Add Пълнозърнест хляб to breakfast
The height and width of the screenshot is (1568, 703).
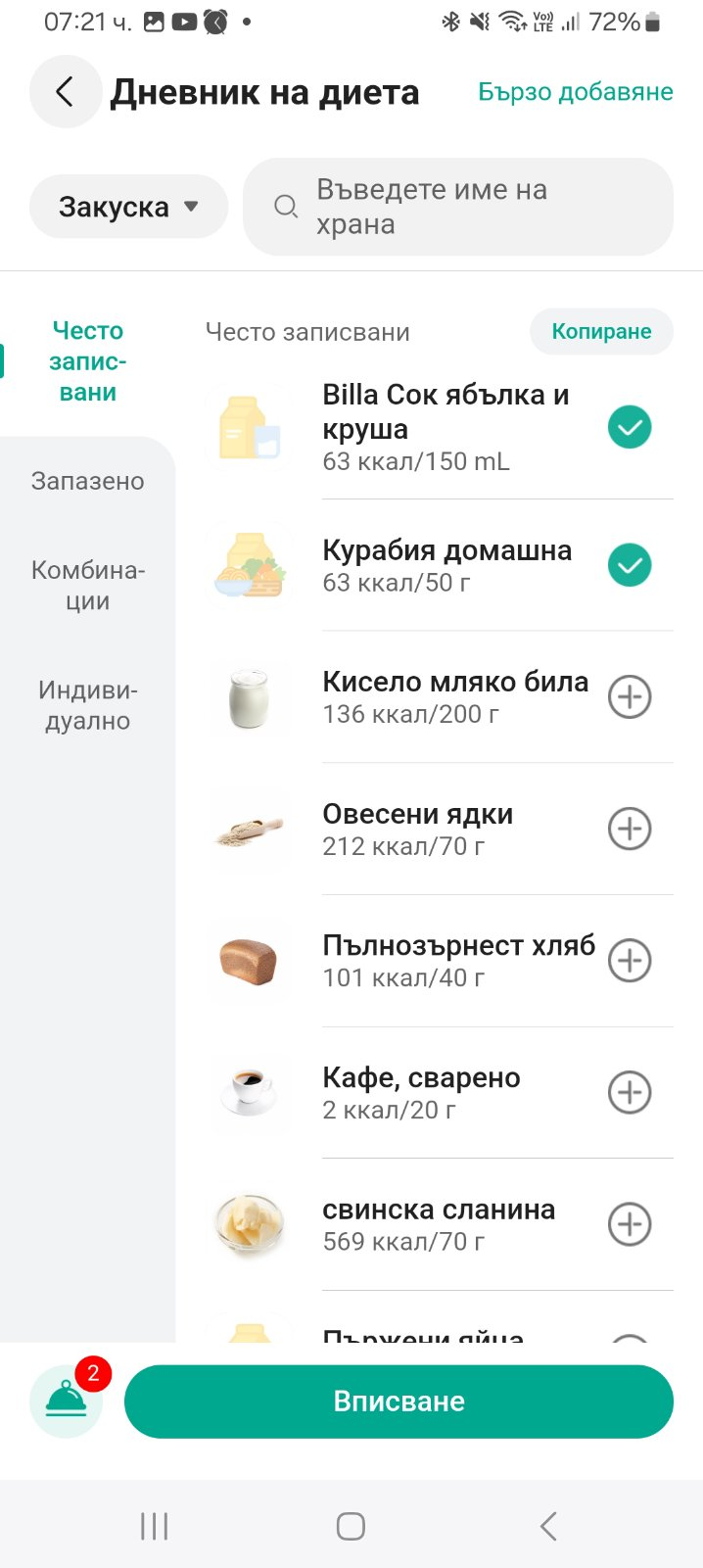(x=630, y=961)
